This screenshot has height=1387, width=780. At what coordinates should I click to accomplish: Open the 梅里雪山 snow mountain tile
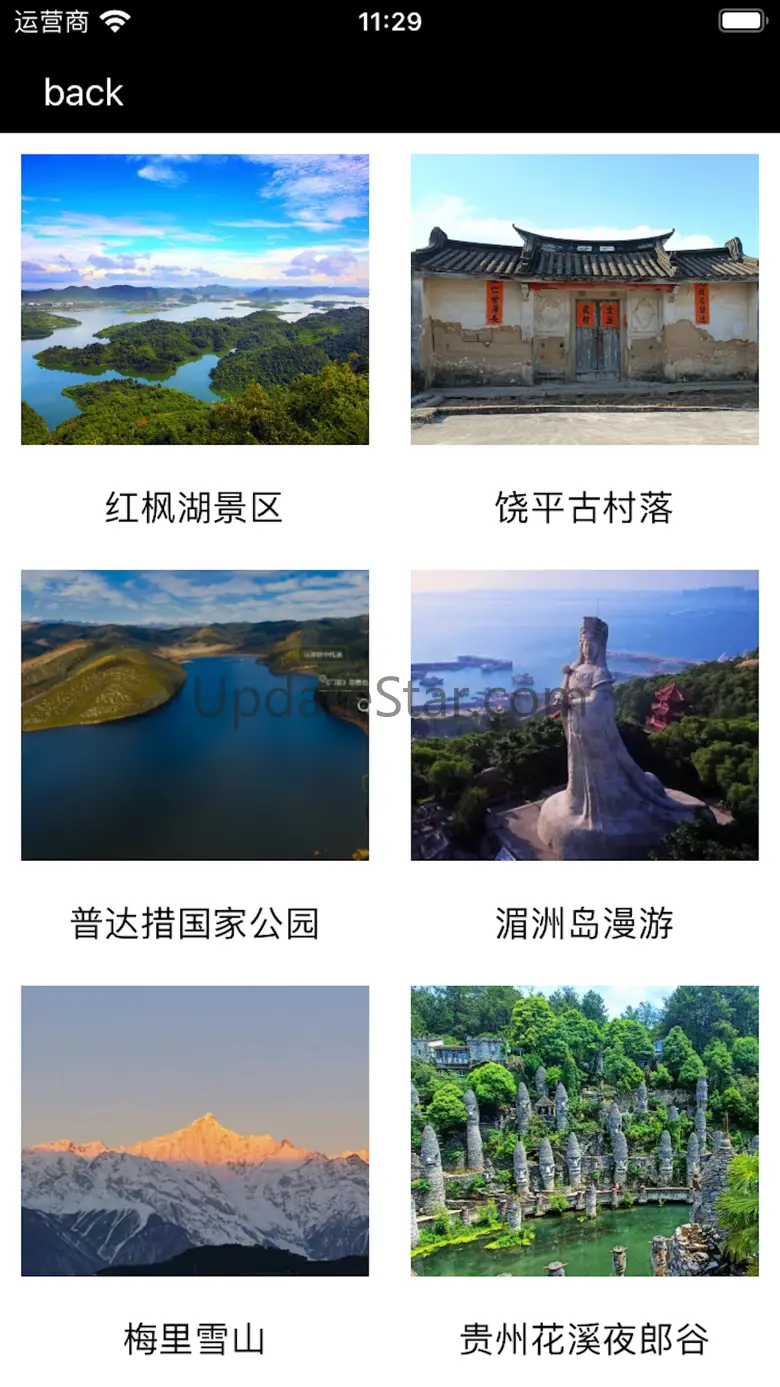[195, 1130]
